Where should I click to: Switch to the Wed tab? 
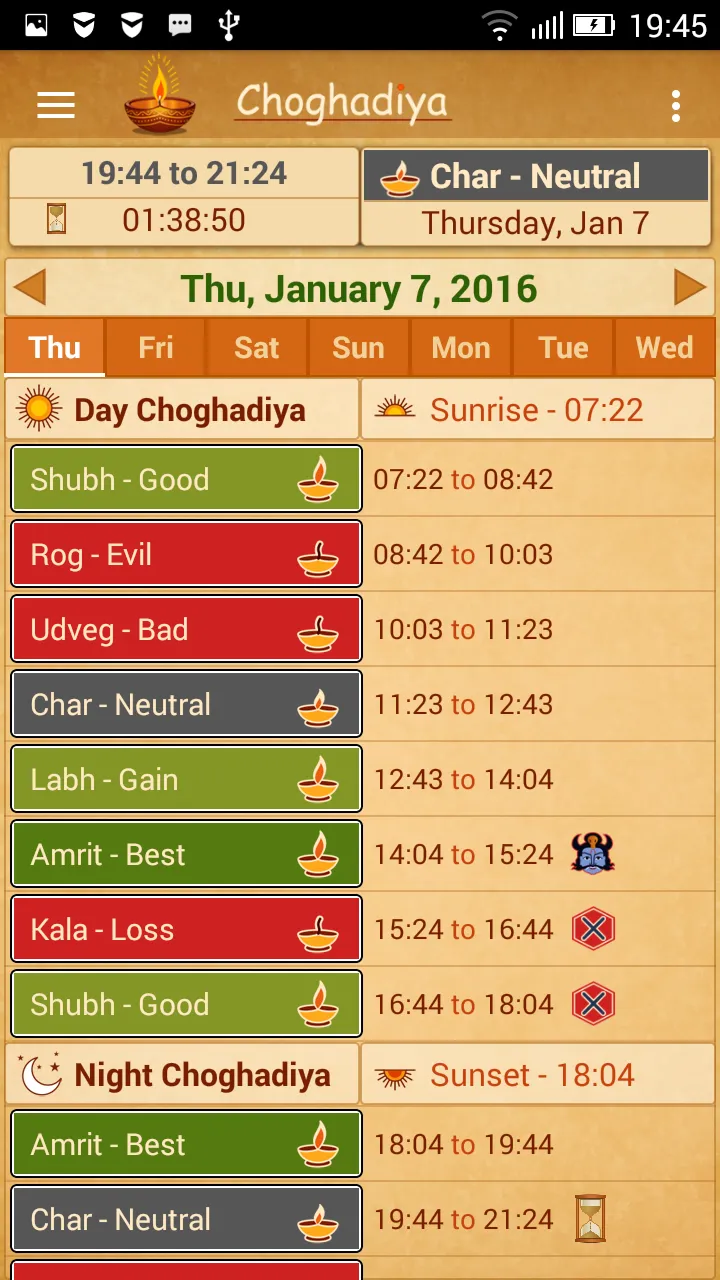(664, 347)
